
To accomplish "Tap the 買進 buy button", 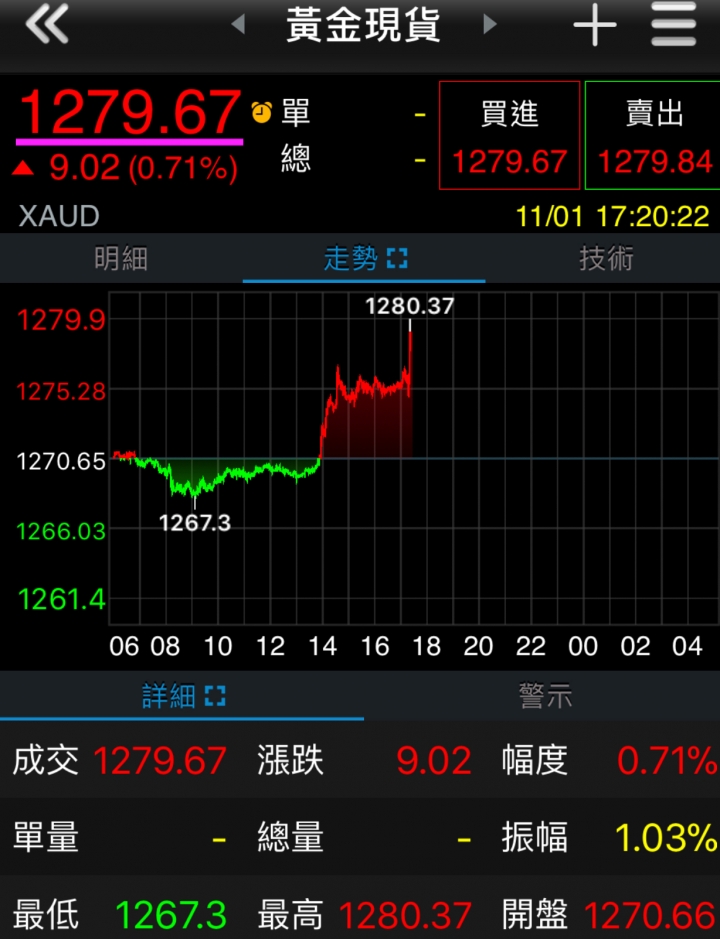I will point(509,136).
